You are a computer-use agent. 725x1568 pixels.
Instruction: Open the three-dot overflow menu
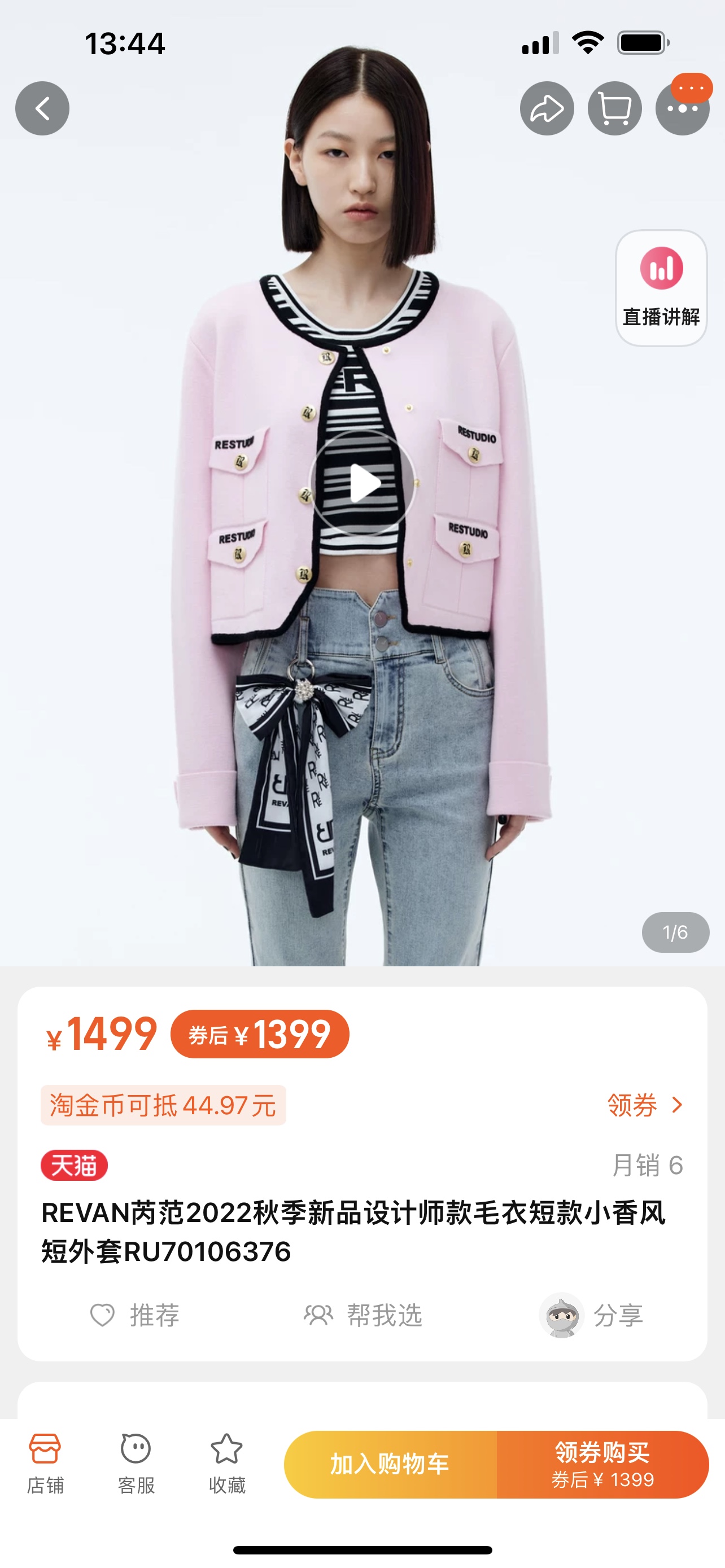(x=683, y=110)
